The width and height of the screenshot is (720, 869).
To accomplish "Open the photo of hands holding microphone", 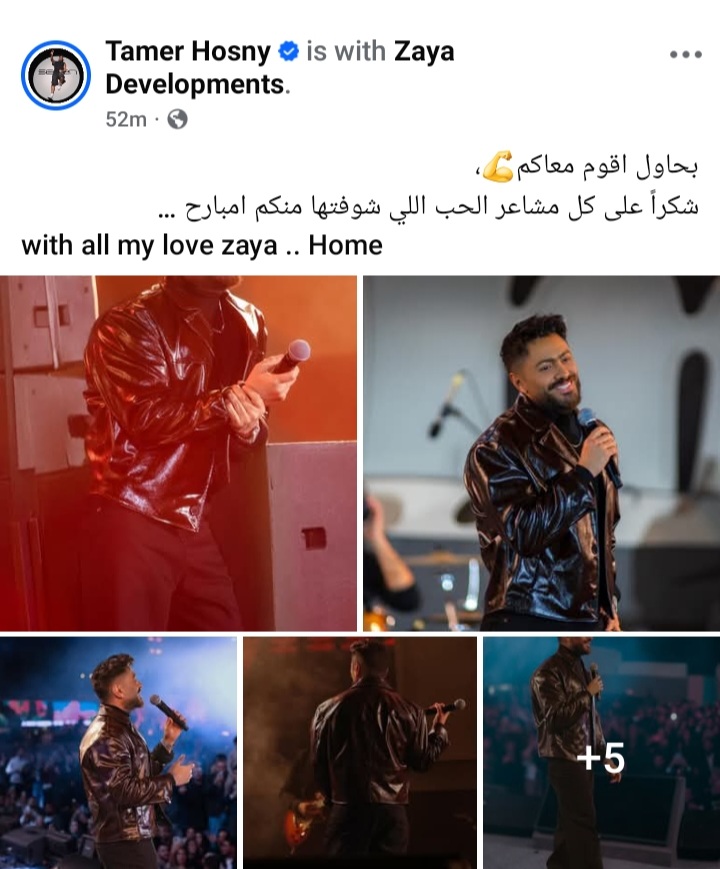I will coord(180,452).
